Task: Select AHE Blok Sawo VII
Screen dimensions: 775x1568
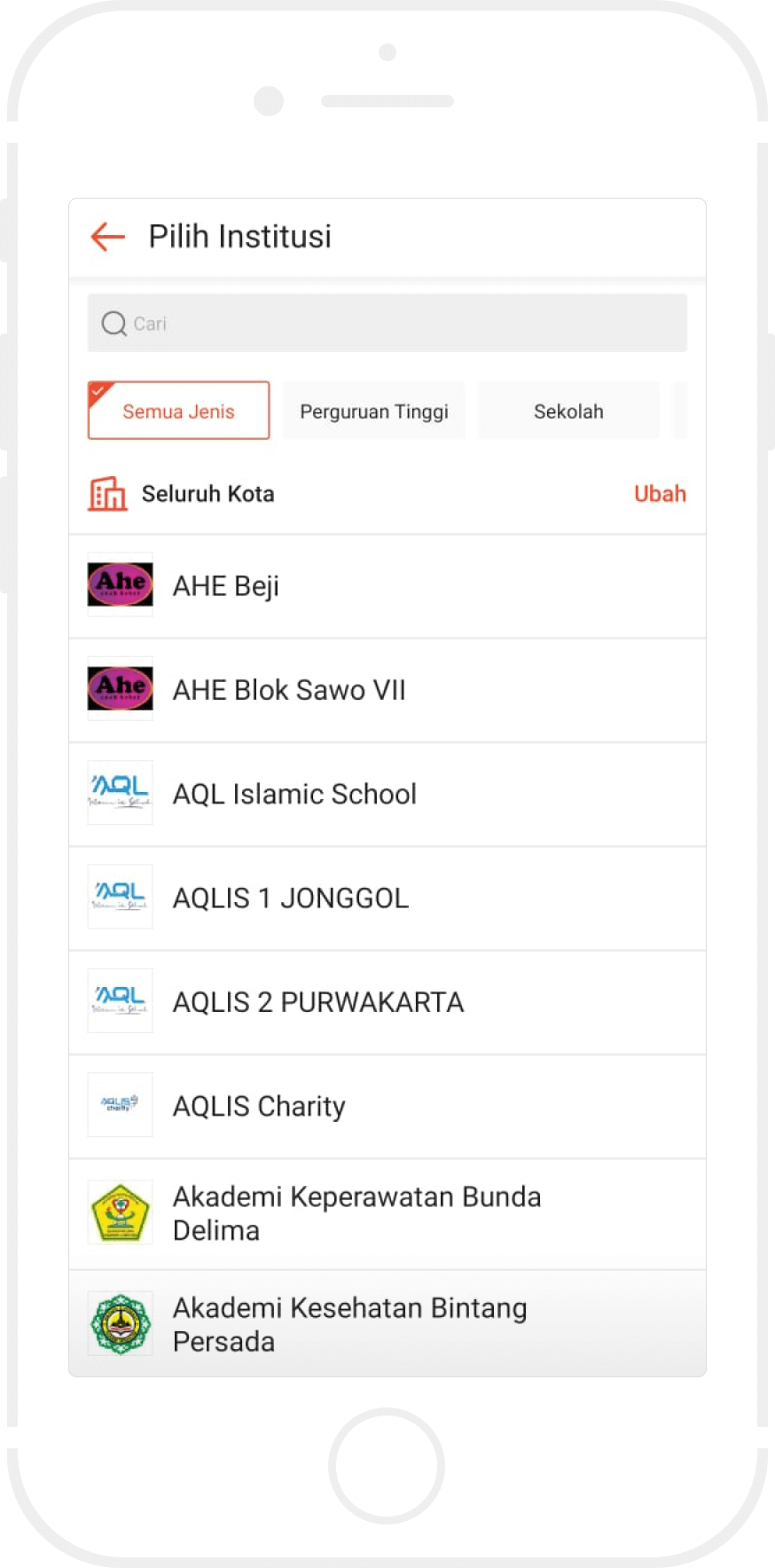Action: pos(387,690)
